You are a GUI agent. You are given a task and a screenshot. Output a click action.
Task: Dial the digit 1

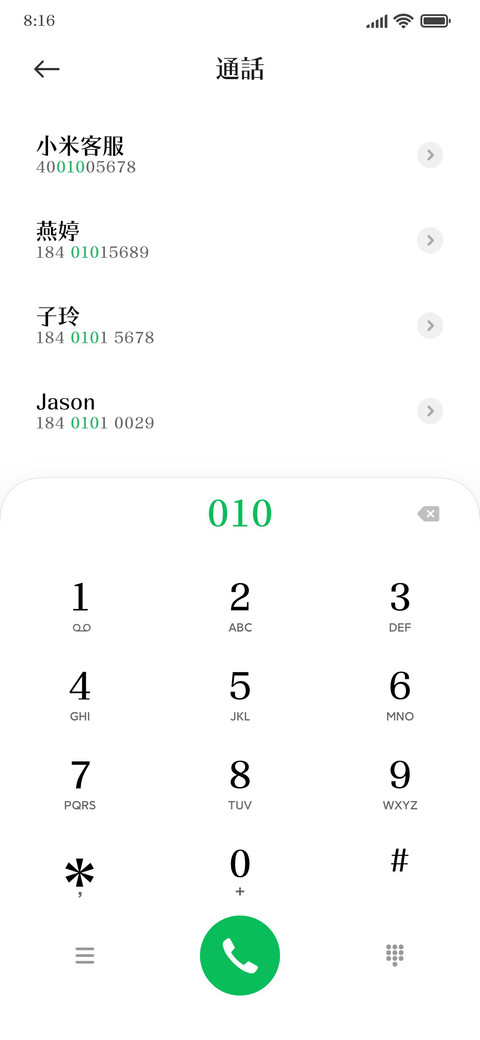[x=80, y=607]
